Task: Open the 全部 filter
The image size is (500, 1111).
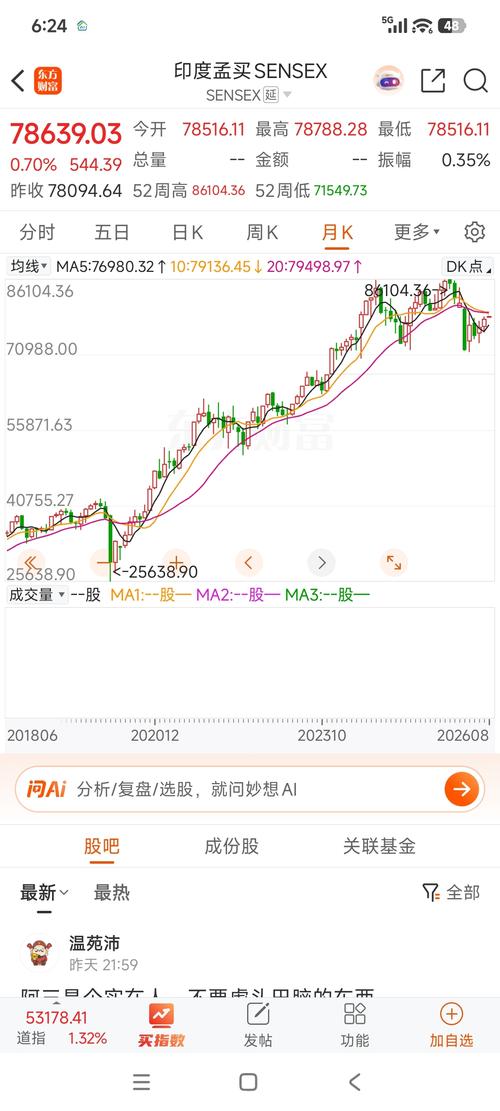Action: point(451,893)
